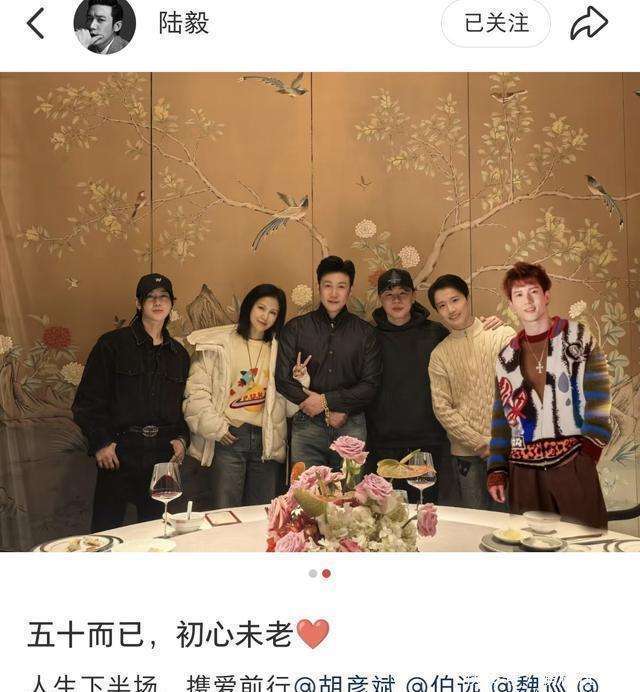
Task: Open 陆毅's profile avatar
Action: point(104,25)
